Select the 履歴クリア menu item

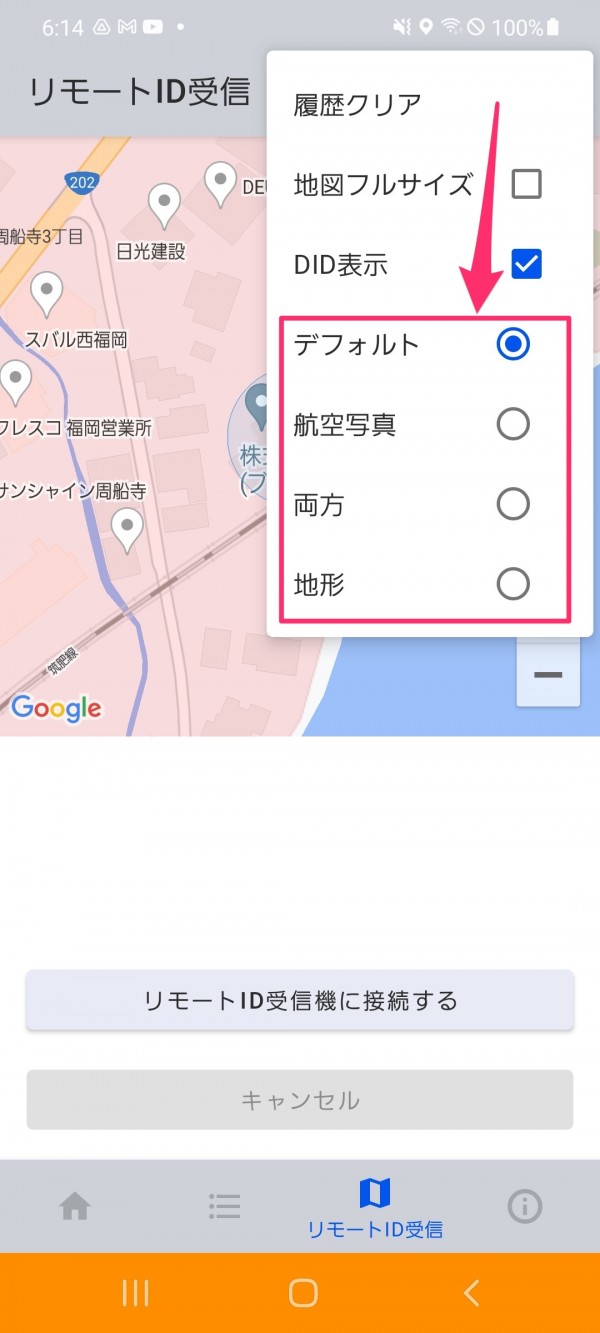point(430,104)
